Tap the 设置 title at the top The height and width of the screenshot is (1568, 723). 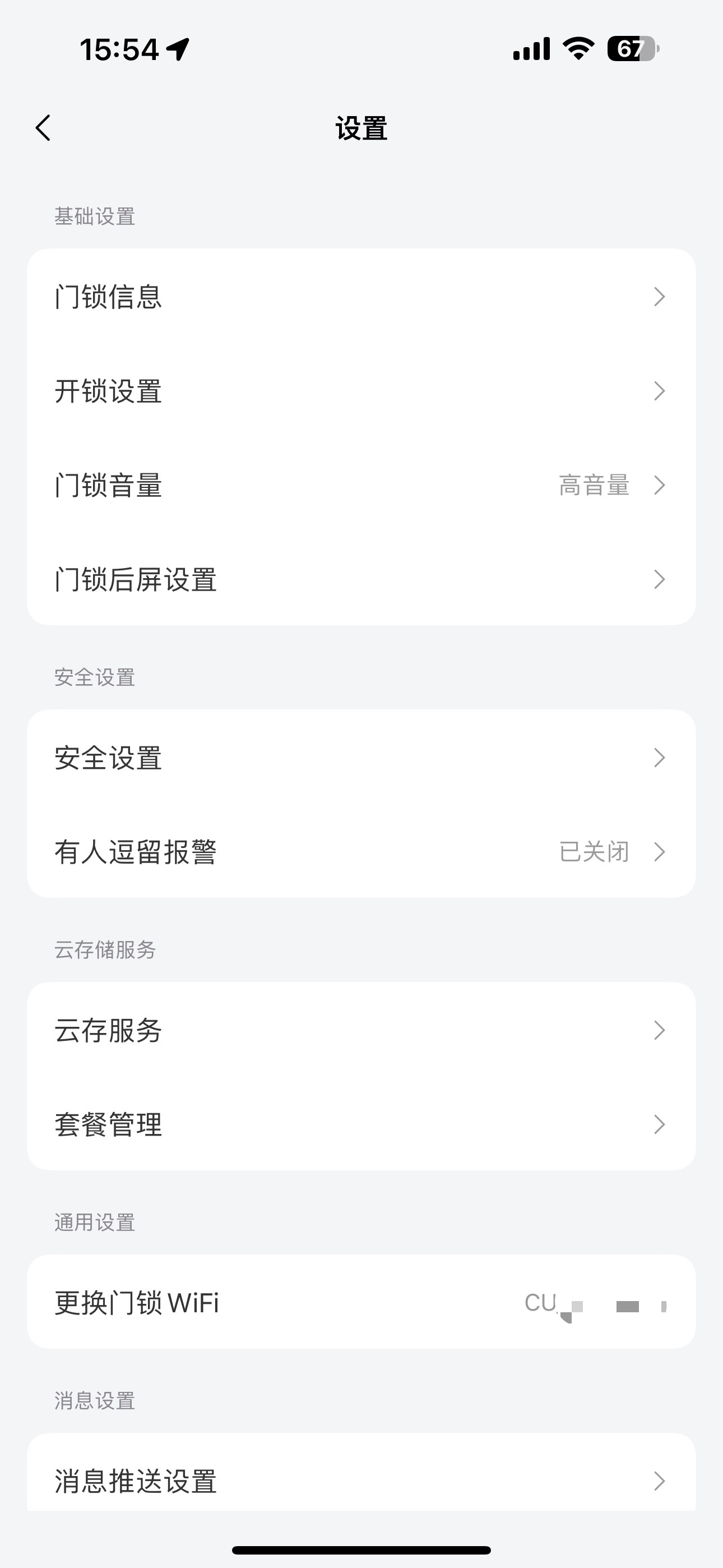(361, 128)
